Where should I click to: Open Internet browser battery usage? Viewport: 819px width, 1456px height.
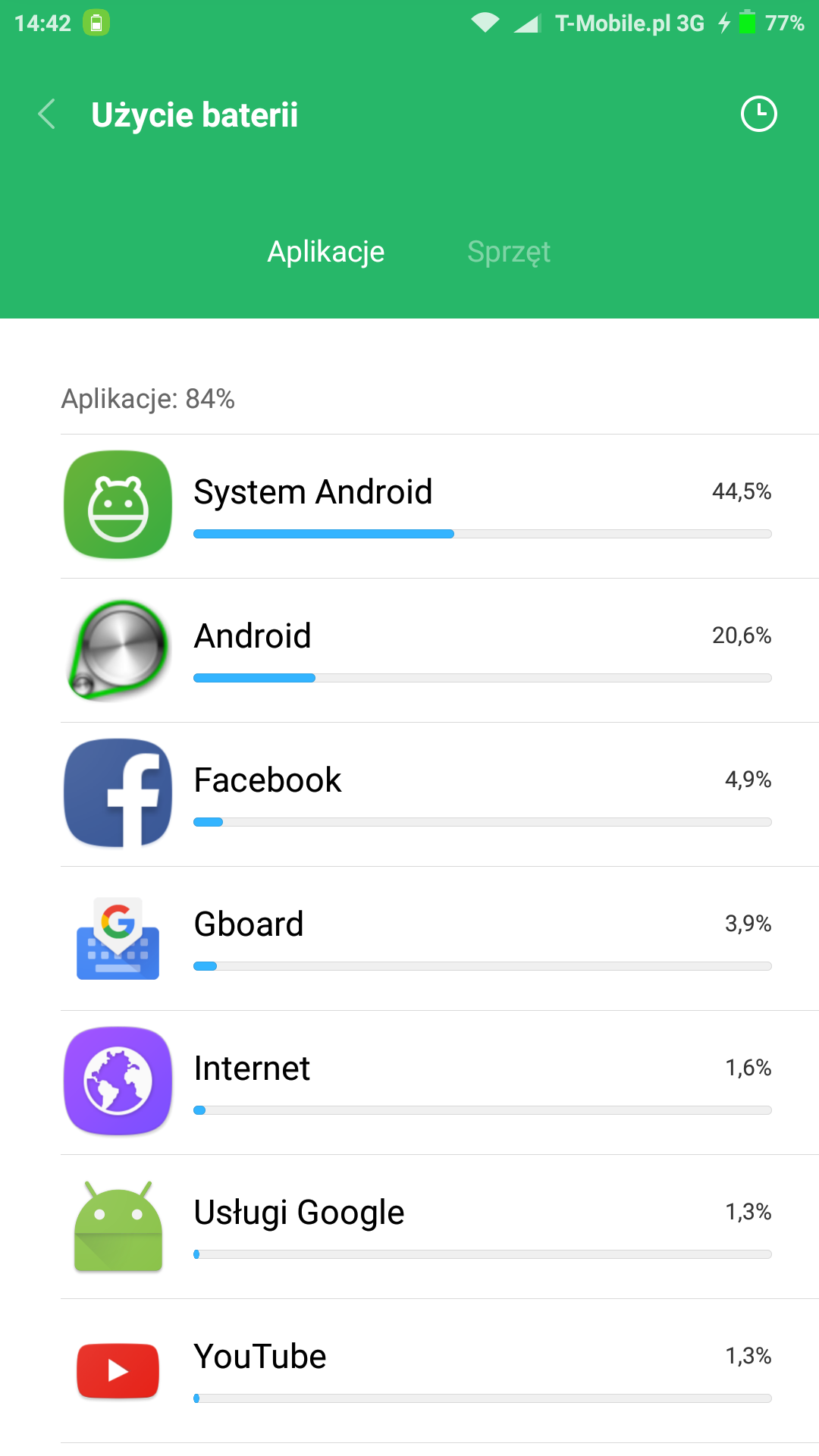click(x=440, y=1082)
